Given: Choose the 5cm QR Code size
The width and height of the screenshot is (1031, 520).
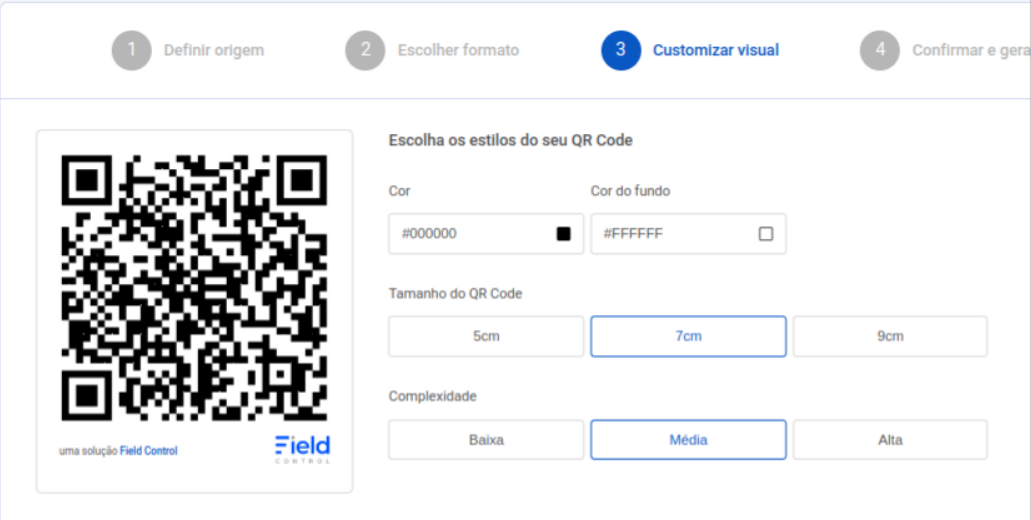Looking at the screenshot, I should pyautogui.click(x=486, y=337).
